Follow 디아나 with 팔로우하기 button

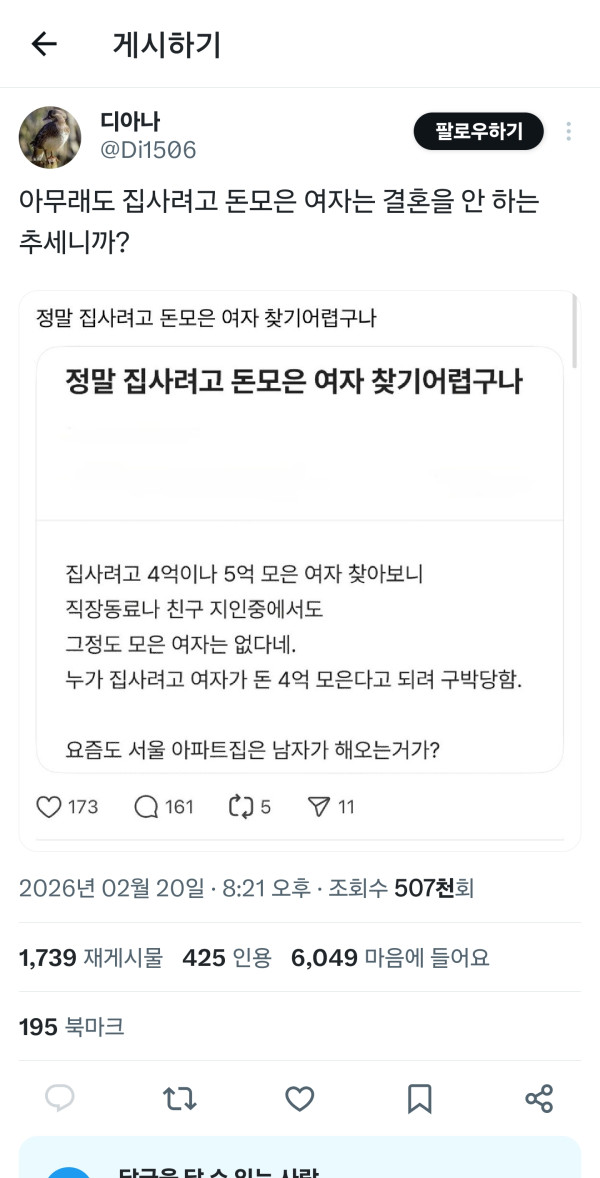coord(478,131)
